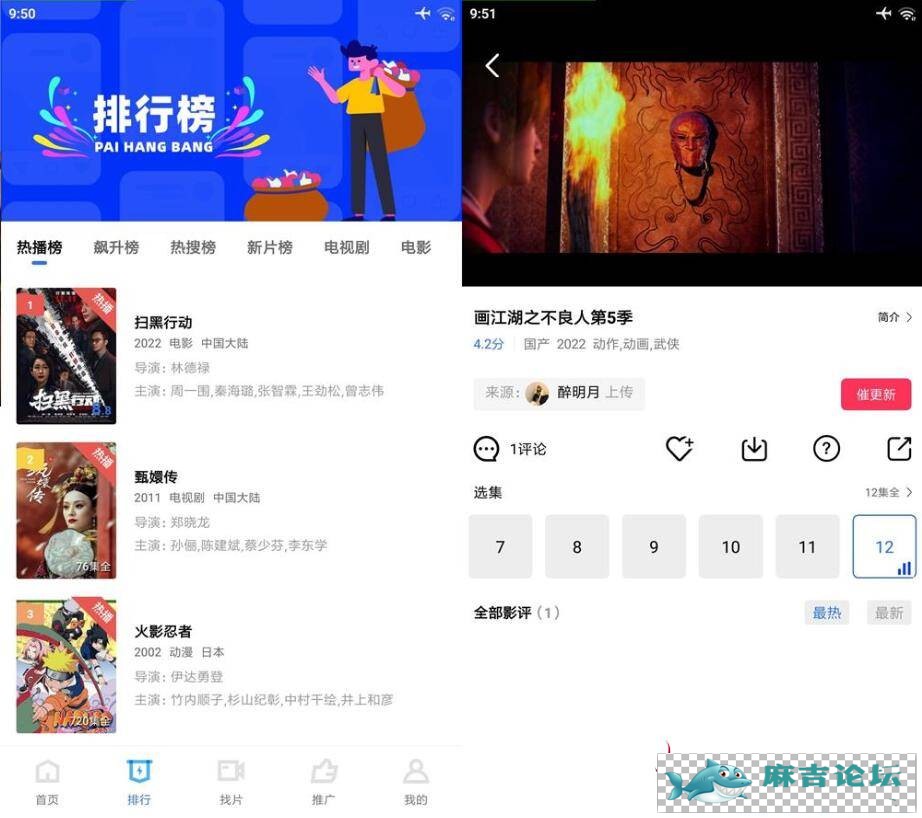Open the comments icon with 1评论
This screenshot has width=922, height=818.
(x=487, y=449)
